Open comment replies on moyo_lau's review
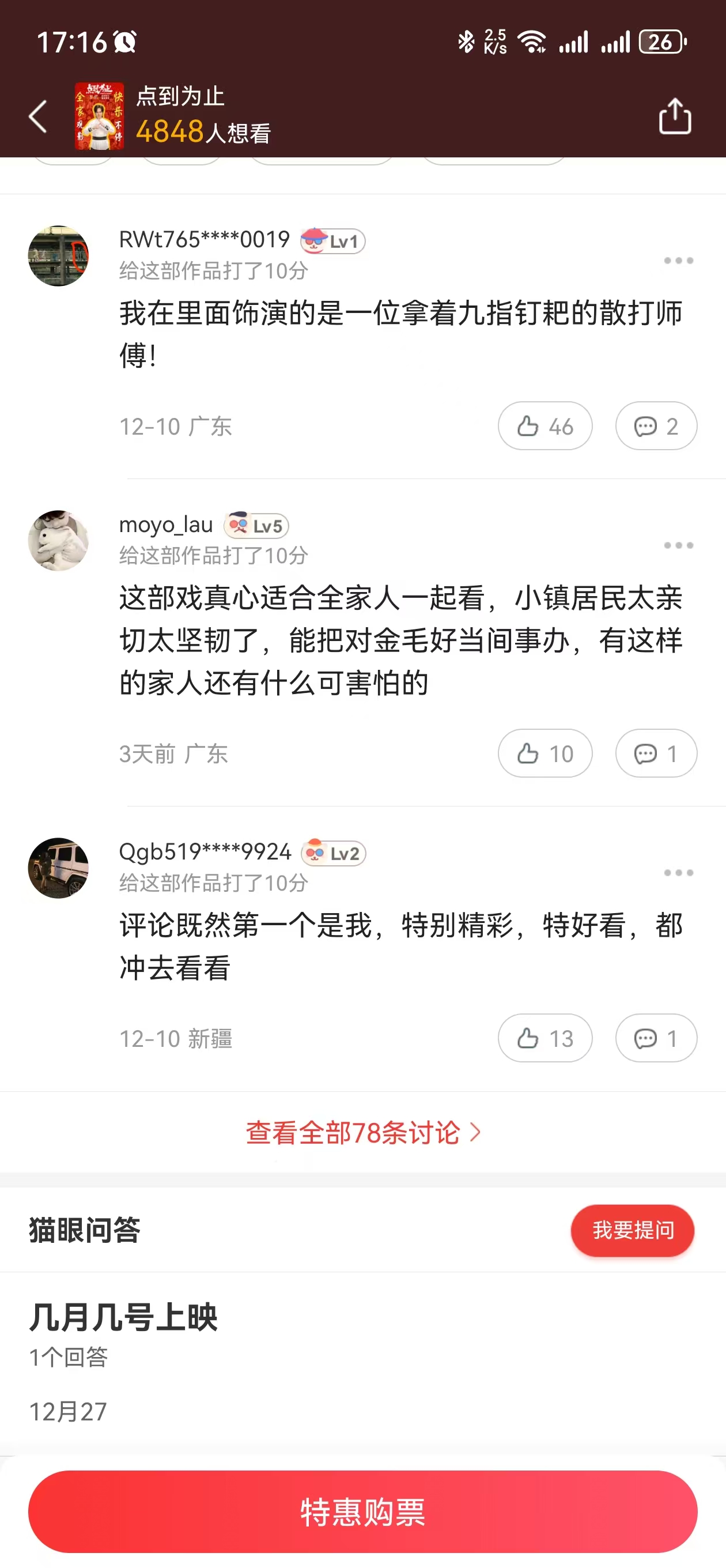Screen dimensions: 726x1568 coord(656,753)
